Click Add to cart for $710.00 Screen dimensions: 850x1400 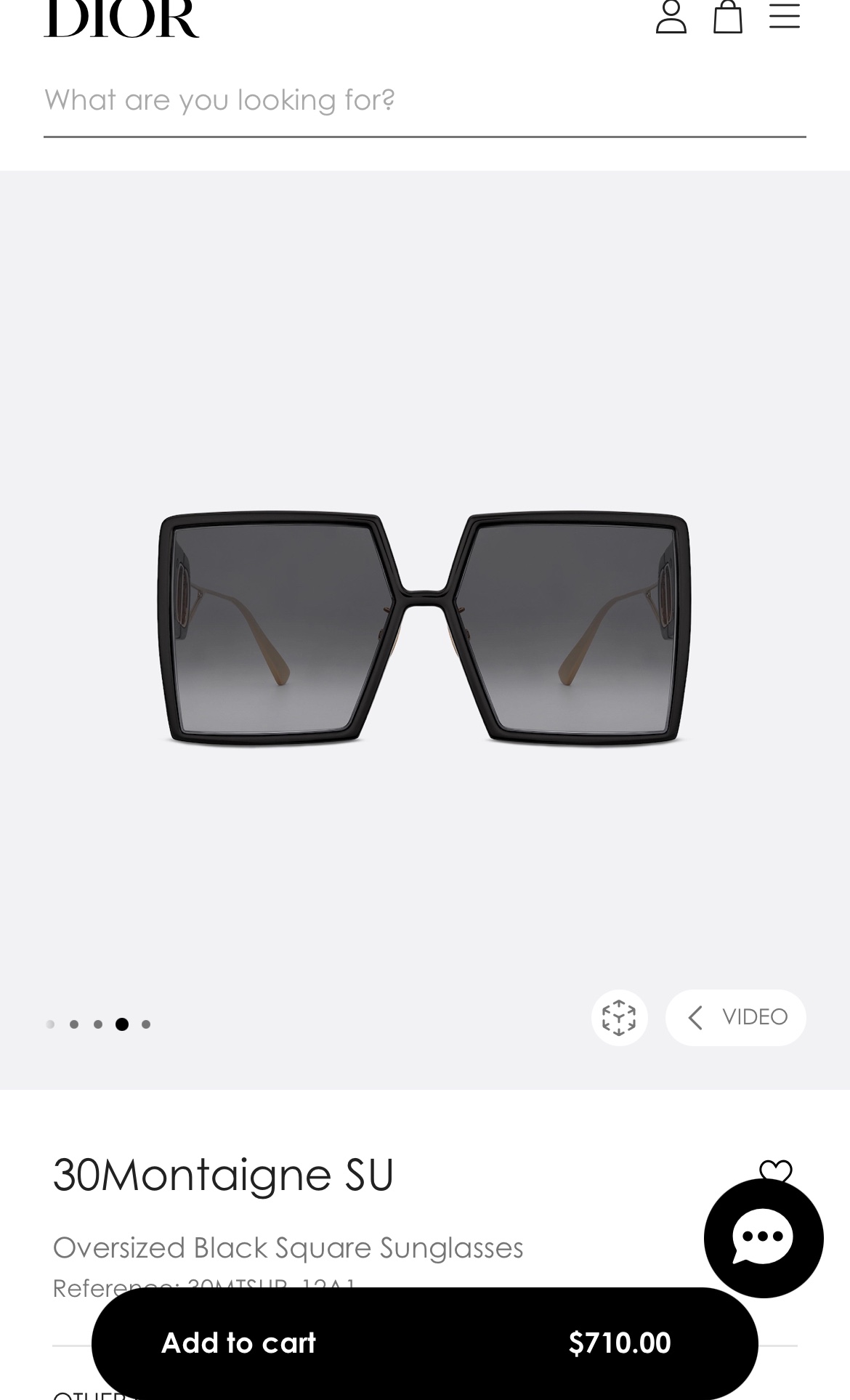pos(424,1343)
